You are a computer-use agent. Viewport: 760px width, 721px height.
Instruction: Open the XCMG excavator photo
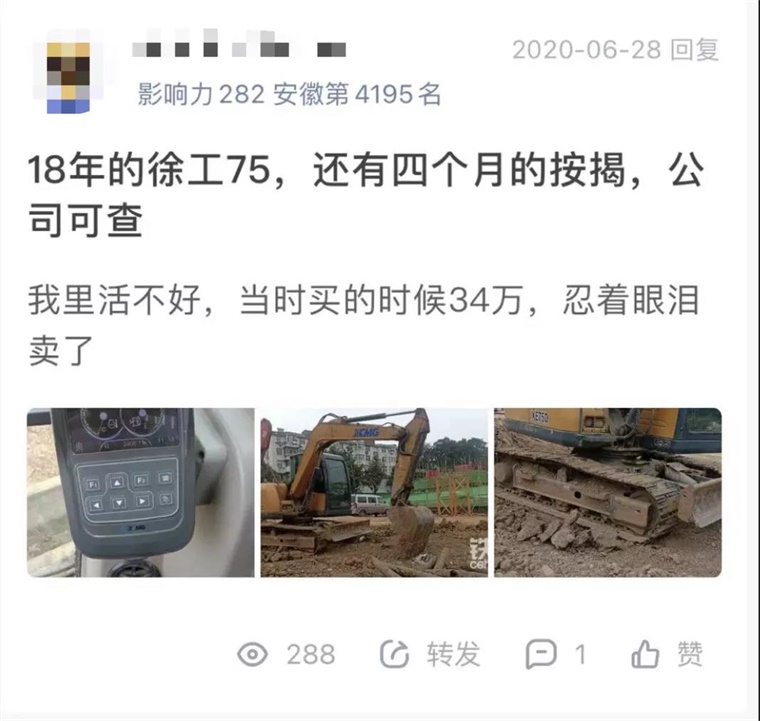point(374,492)
